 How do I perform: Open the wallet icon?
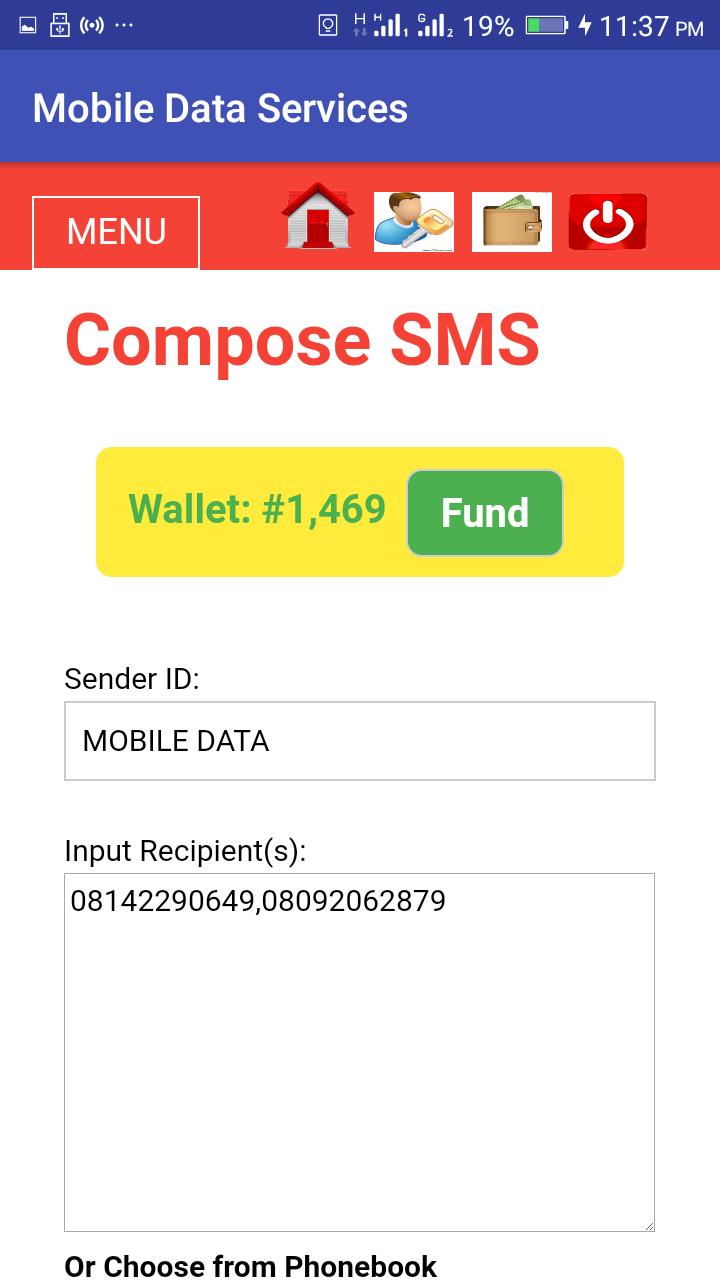click(512, 222)
